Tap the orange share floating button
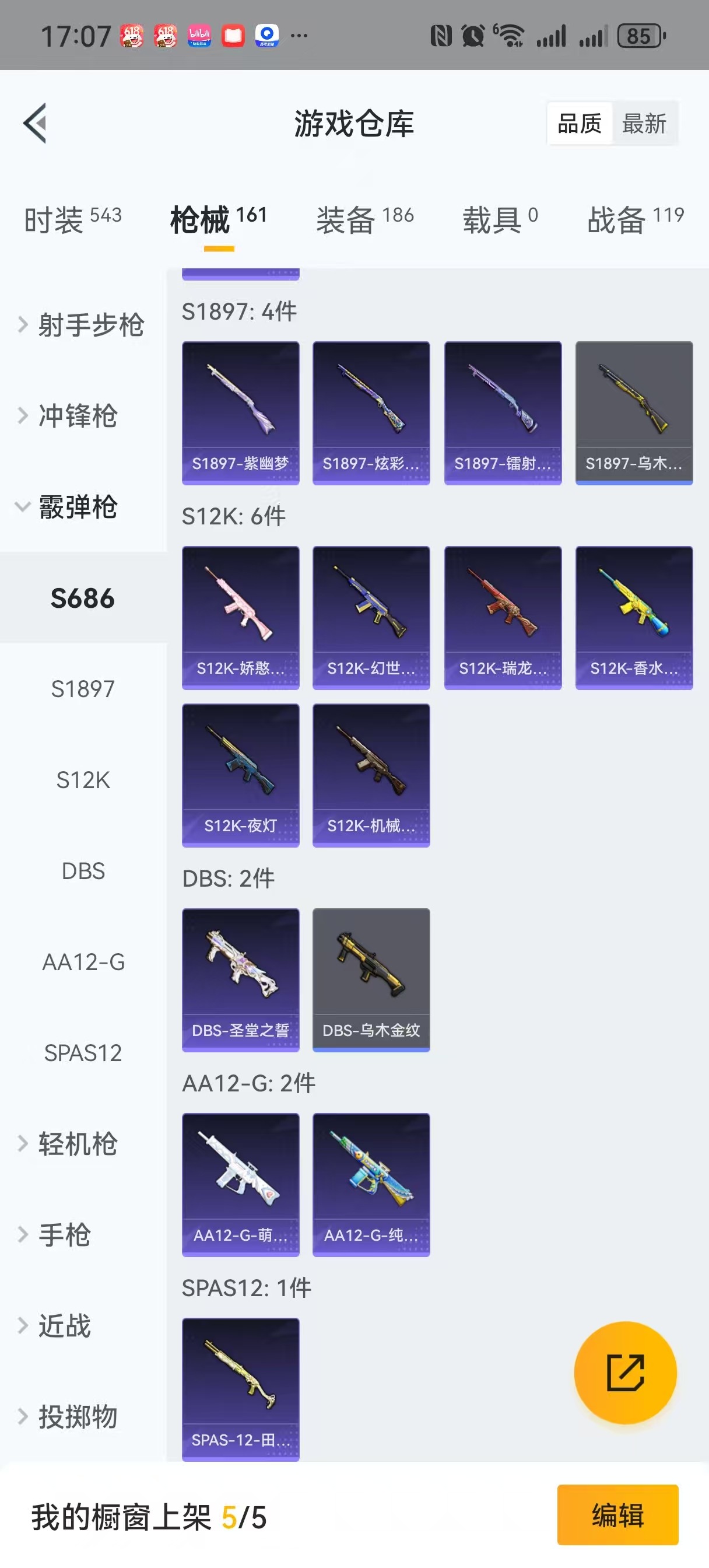Image resolution: width=709 pixels, height=1568 pixels. [x=625, y=1373]
